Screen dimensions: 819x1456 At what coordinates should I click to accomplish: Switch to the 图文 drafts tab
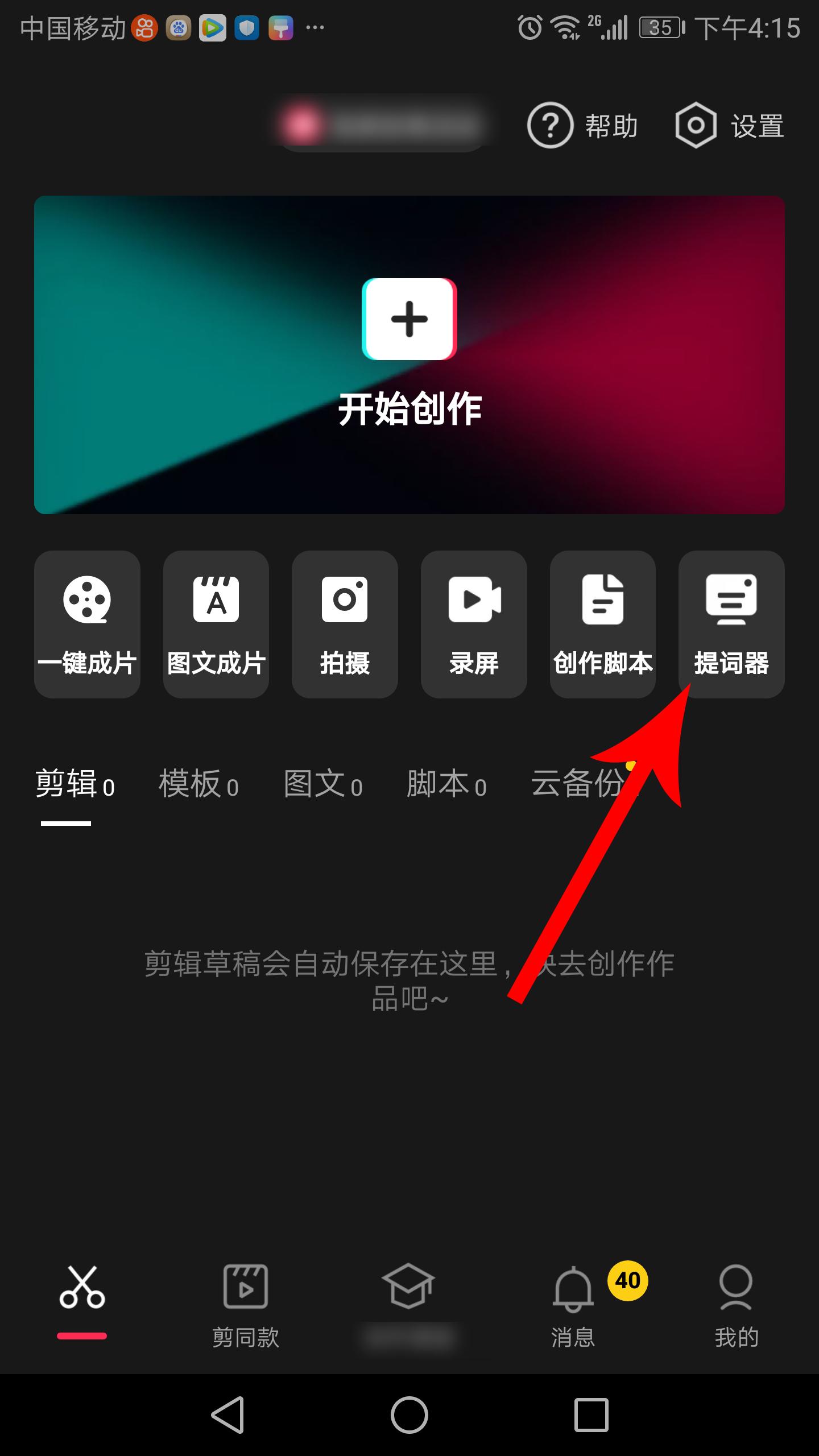322,785
